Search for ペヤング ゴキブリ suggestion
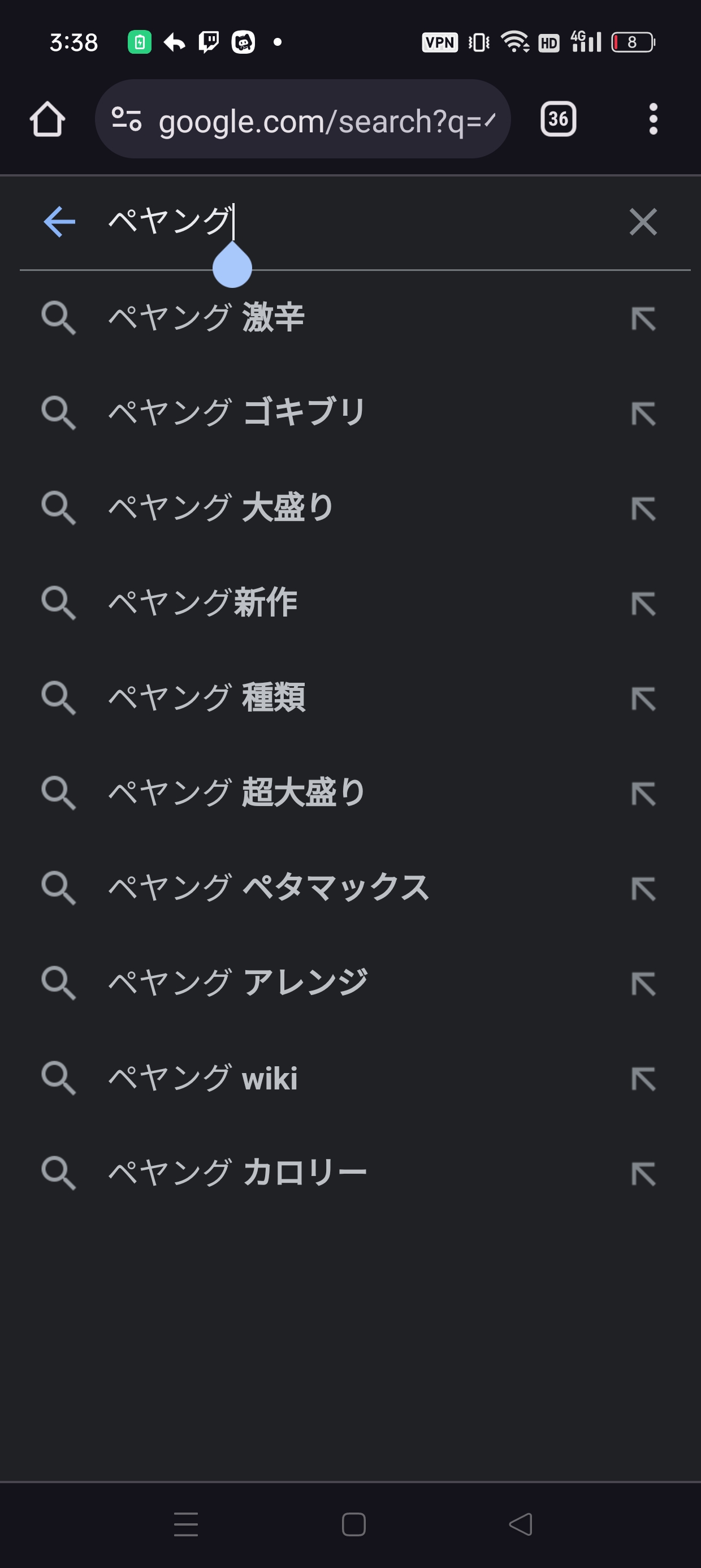 [x=237, y=413]
